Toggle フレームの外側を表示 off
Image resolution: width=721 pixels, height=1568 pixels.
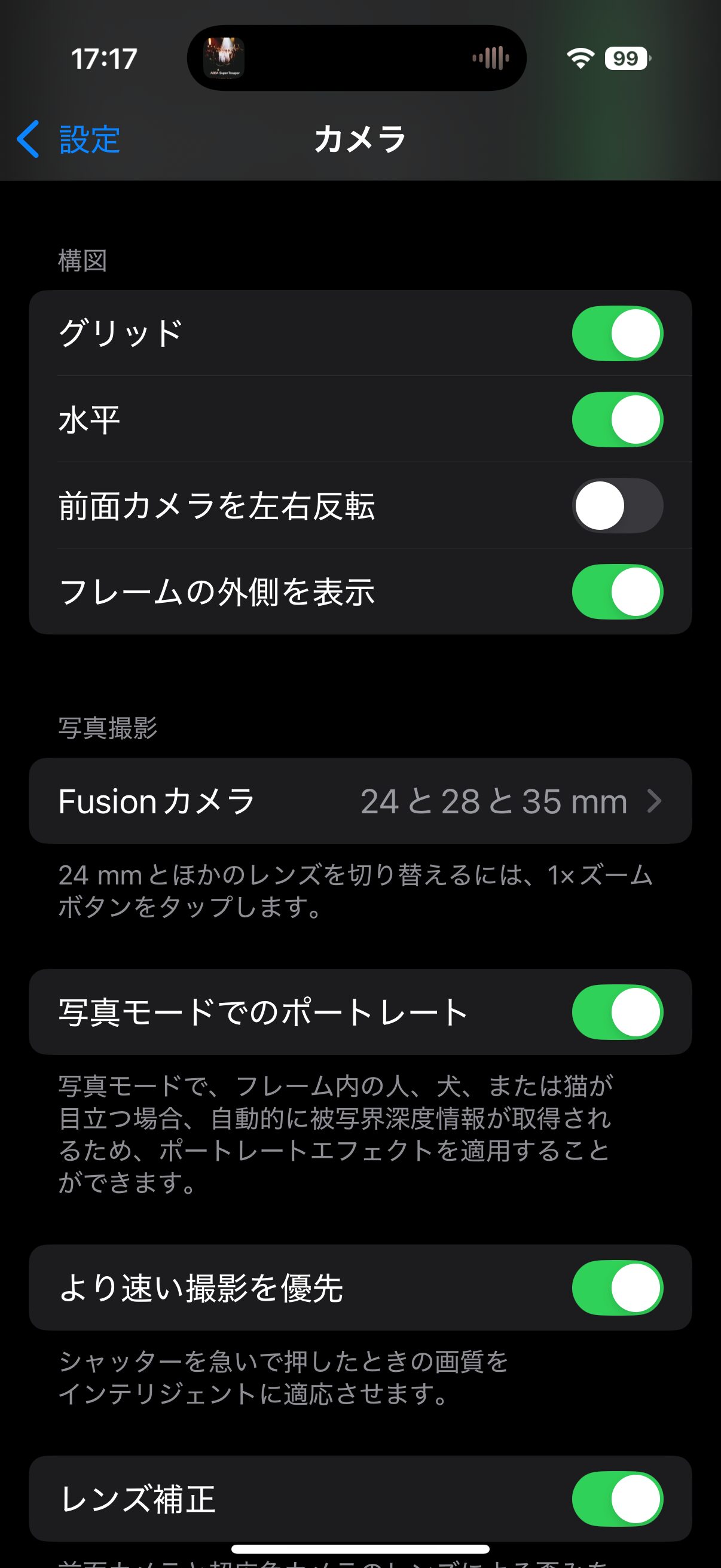[617, 591]
